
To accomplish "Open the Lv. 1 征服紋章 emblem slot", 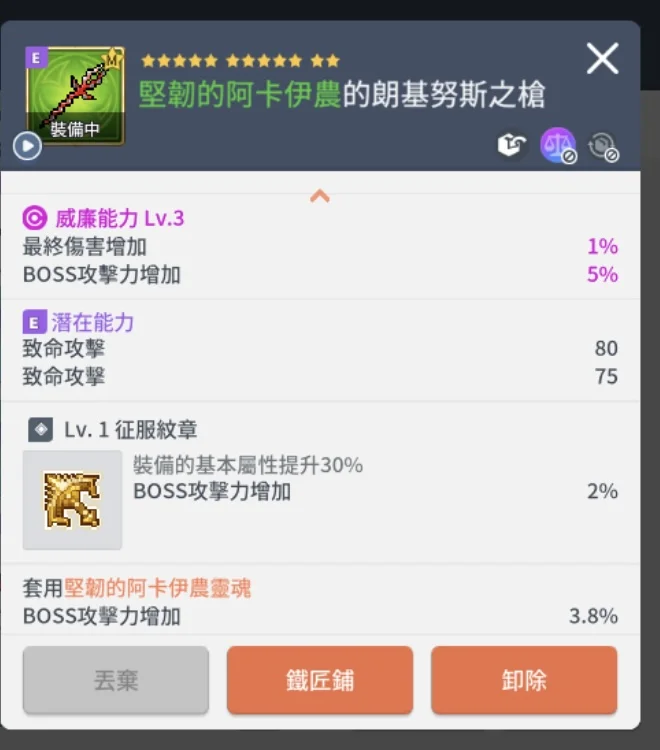I will point(72,499).
